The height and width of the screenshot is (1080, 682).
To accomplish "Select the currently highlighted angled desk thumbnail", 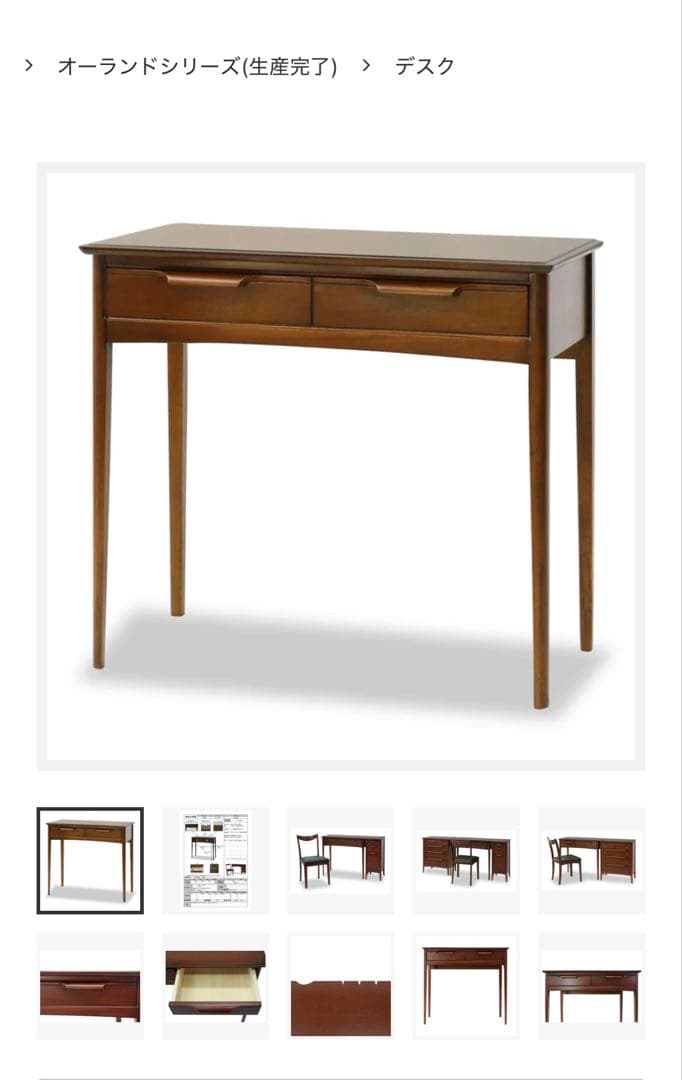I will tap(90, 860).
